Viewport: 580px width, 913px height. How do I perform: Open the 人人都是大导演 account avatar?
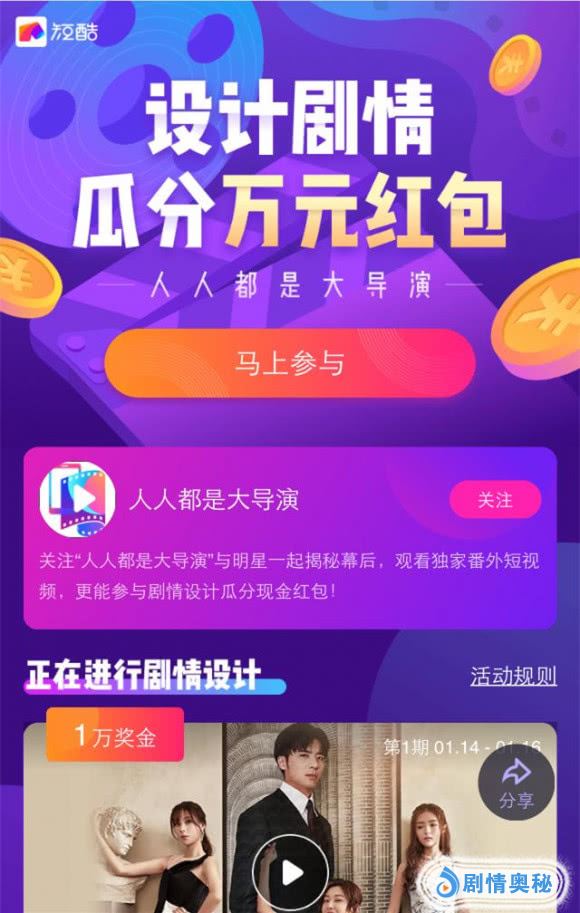(77, 499)
